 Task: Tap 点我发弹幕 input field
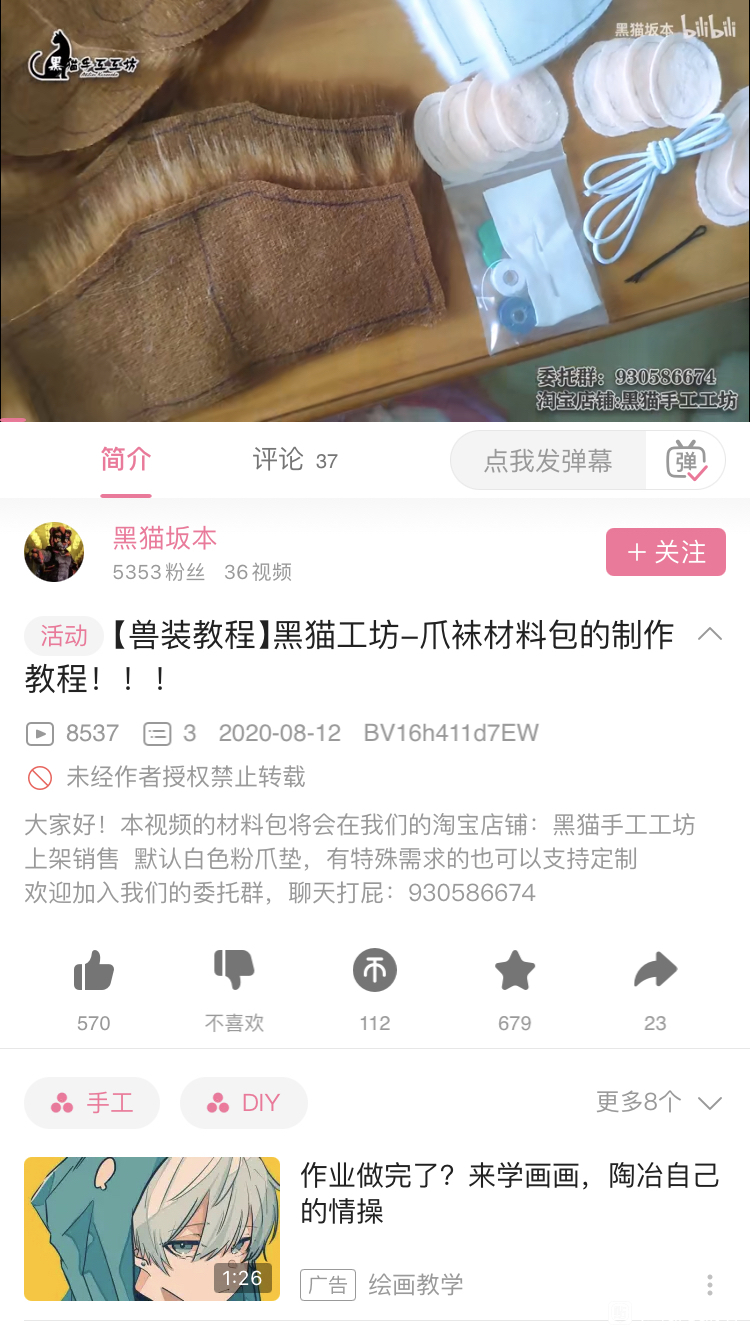pos(548,461)
